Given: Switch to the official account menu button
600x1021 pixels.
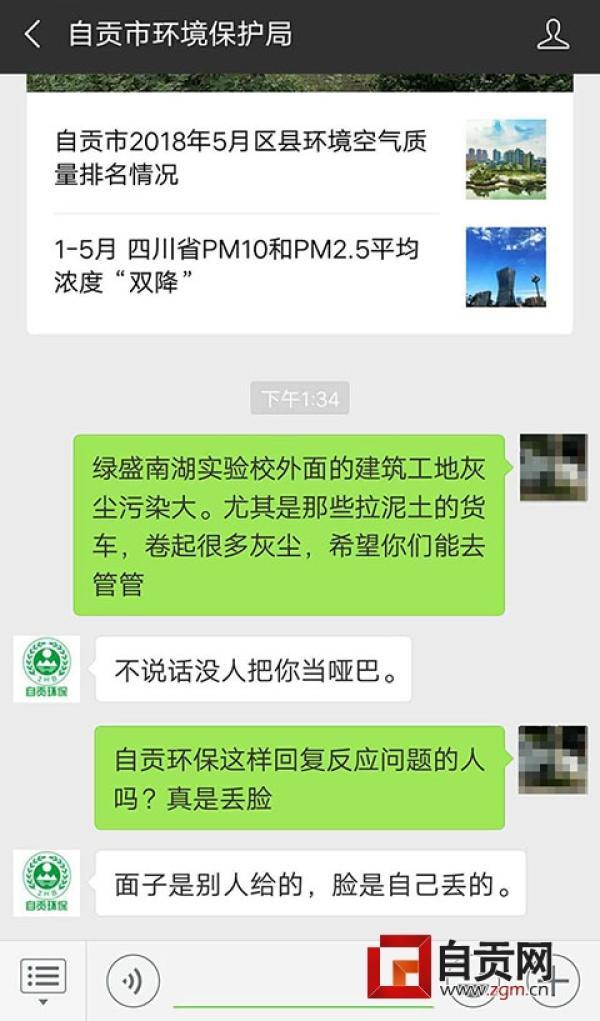Looking at the screenshot, I should [x=43, y=978].
